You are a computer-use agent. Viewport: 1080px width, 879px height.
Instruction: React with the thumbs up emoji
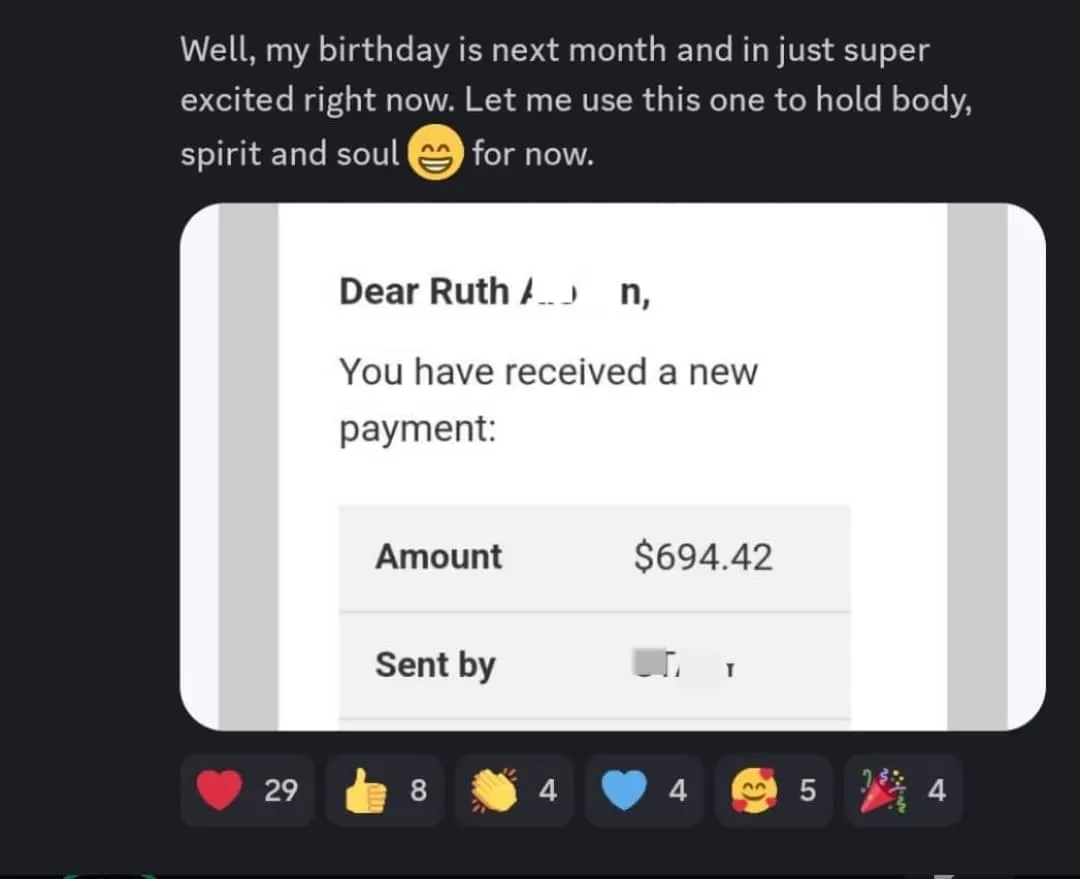click(385, 790)
